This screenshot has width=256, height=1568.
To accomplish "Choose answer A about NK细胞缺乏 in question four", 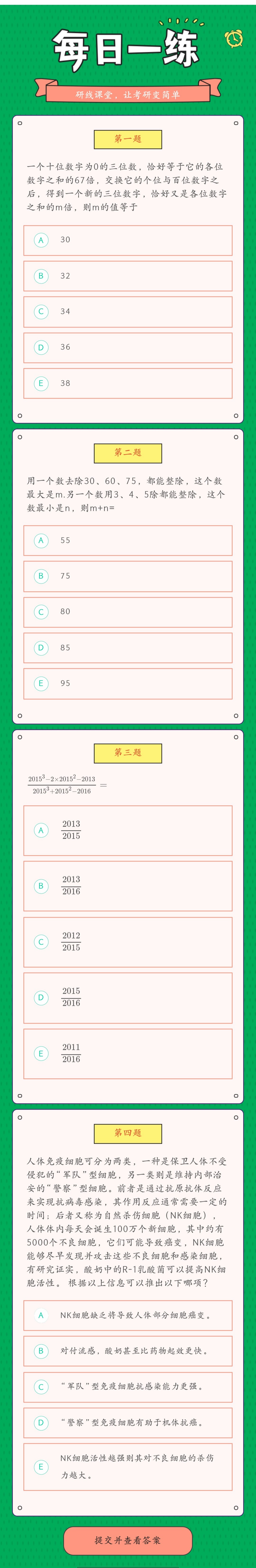I will click(x=128, y=1315).
